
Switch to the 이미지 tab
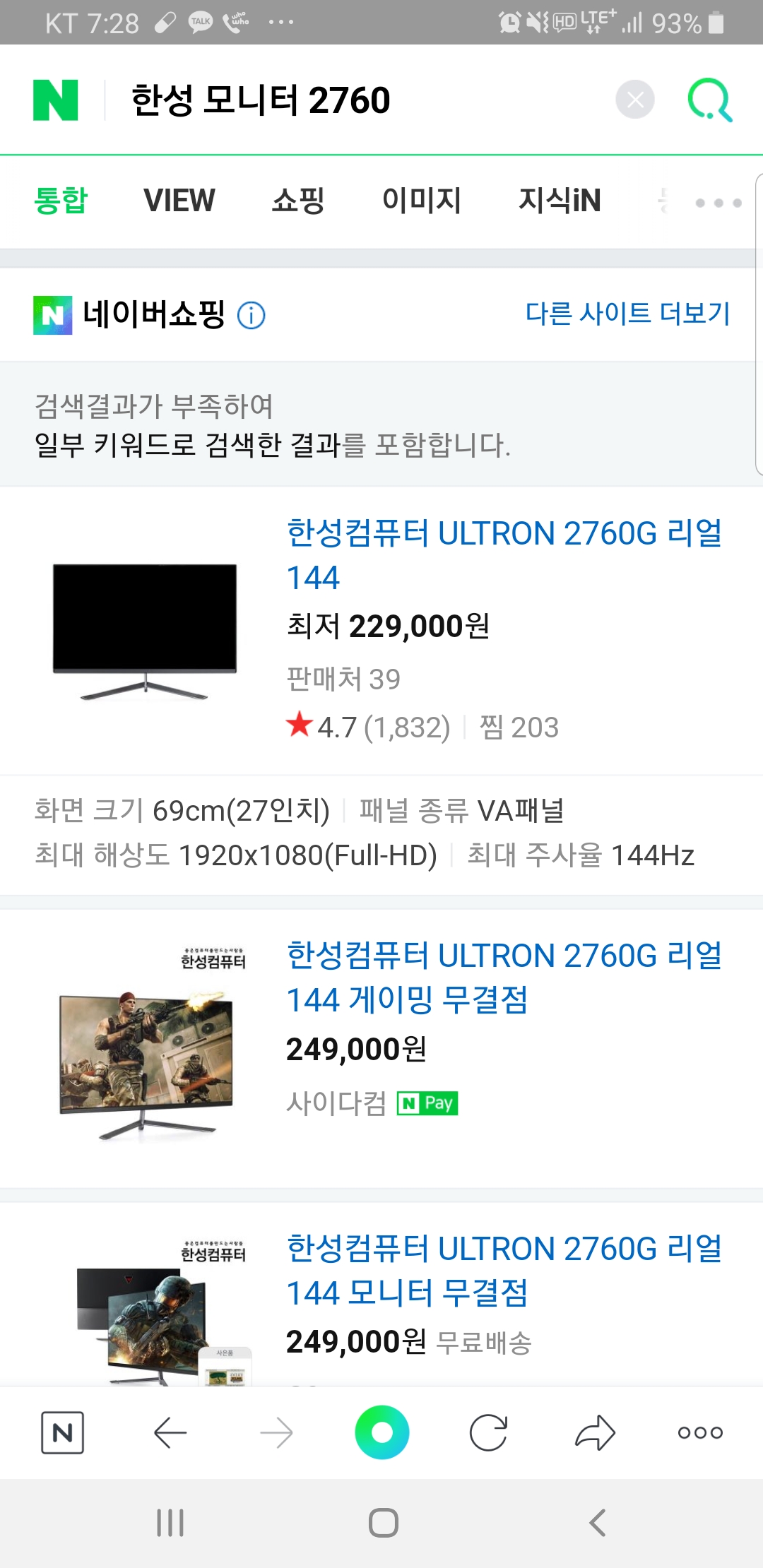pos(422,201)
